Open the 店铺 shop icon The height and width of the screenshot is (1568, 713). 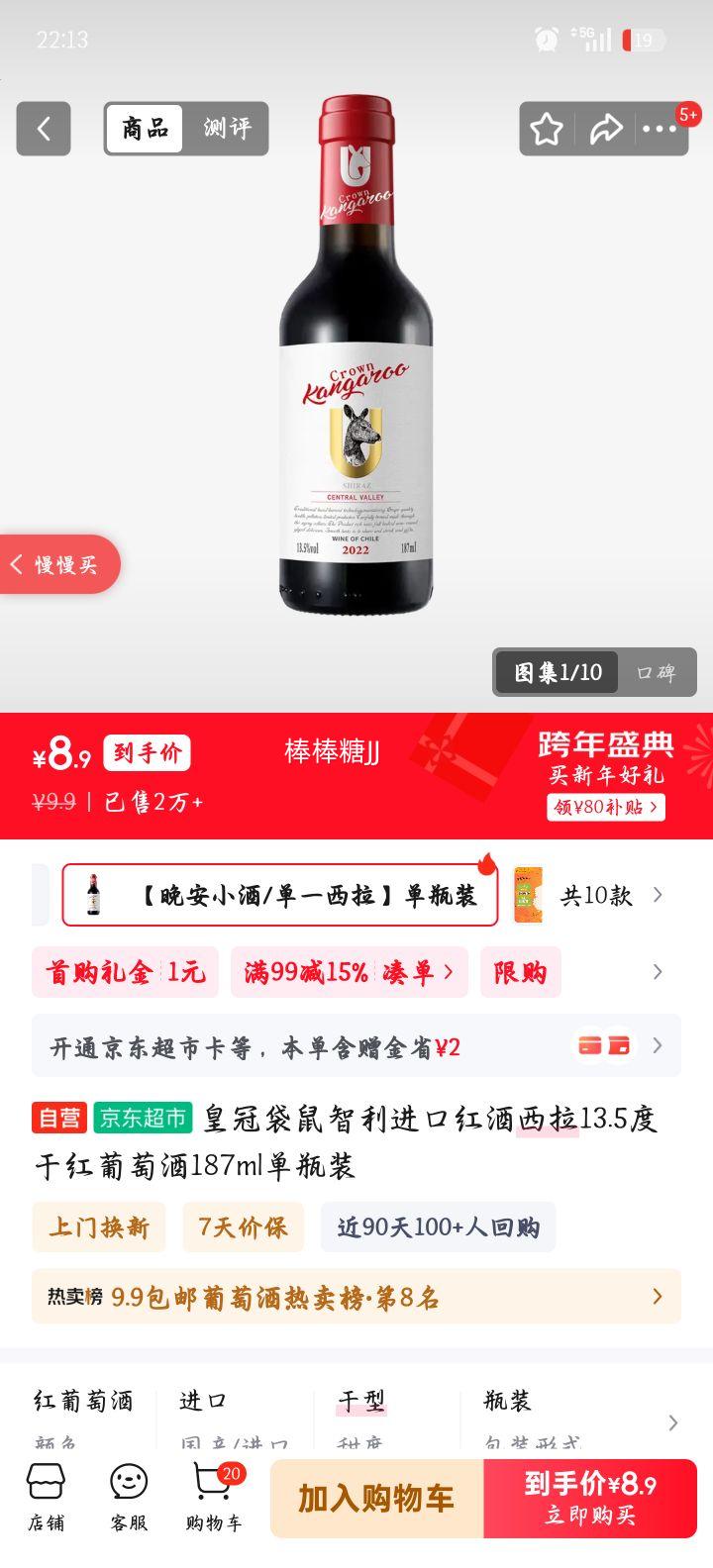point(46,1498)
